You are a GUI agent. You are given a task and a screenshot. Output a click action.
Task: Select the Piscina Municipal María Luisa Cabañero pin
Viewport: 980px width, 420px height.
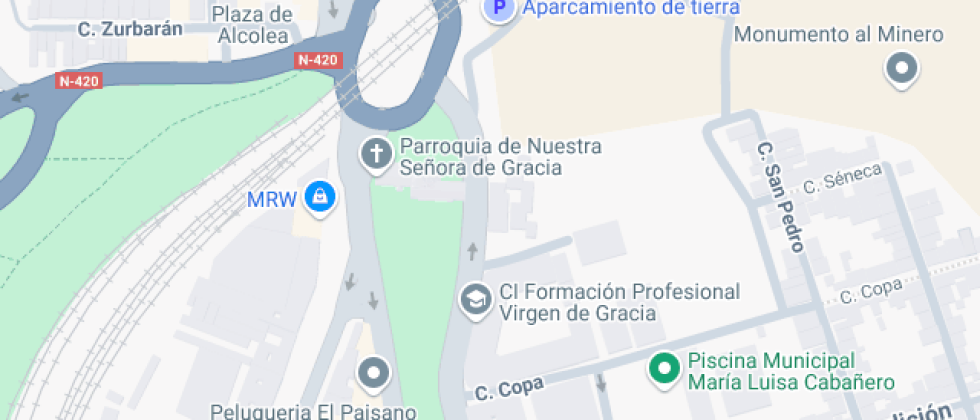coord(662,369)
